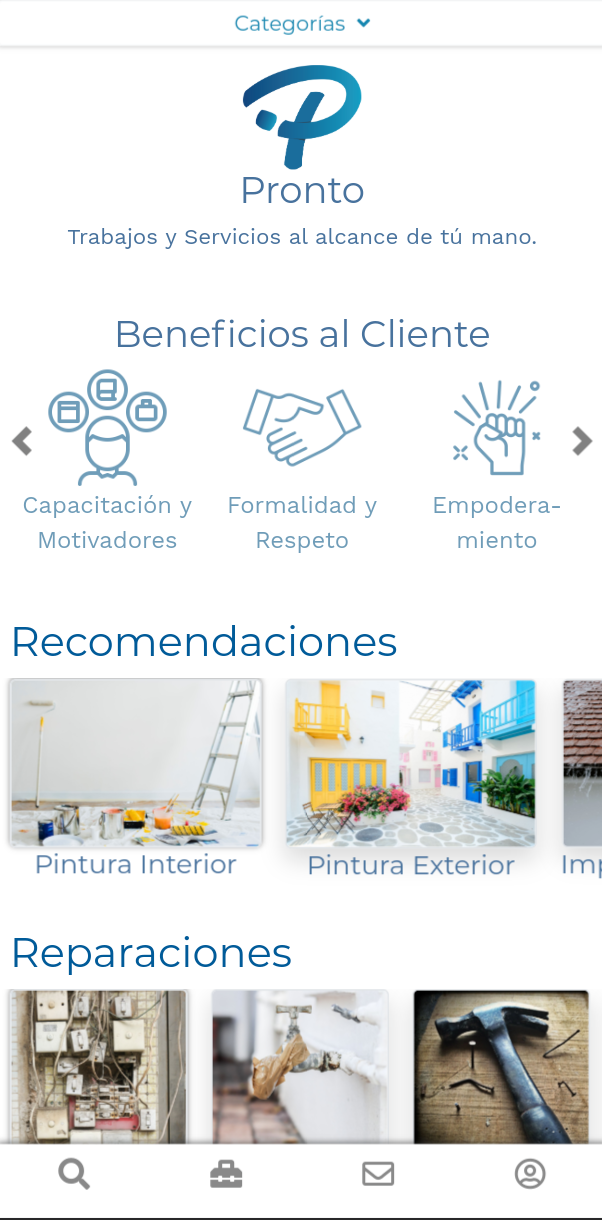
Task: Open search from the bottom bar
Action: click(x=74, y=1174)
